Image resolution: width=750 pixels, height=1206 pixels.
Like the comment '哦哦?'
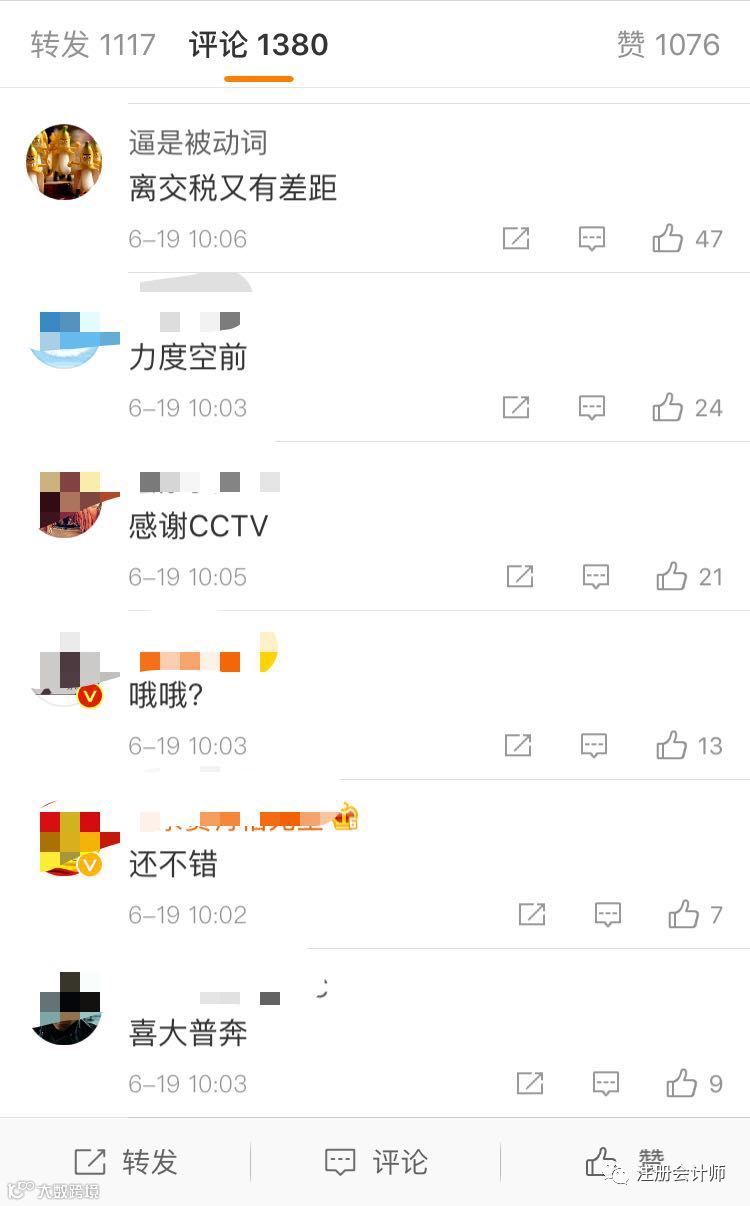tap(672, 746)
